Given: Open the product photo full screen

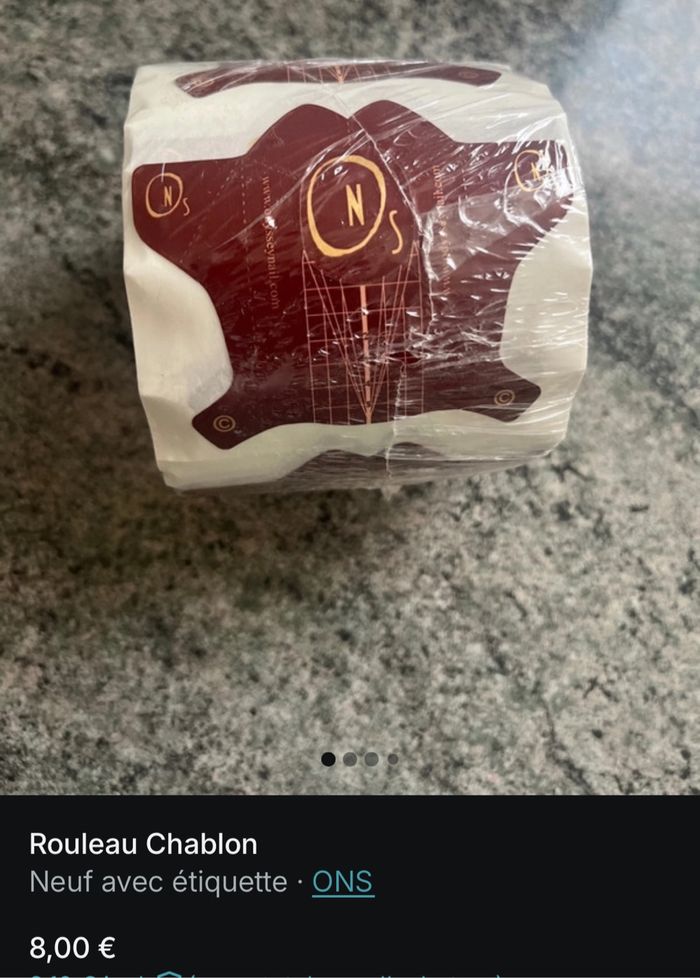Looking at the screenshot, I should pyautogui.click(x=350, y=300).
